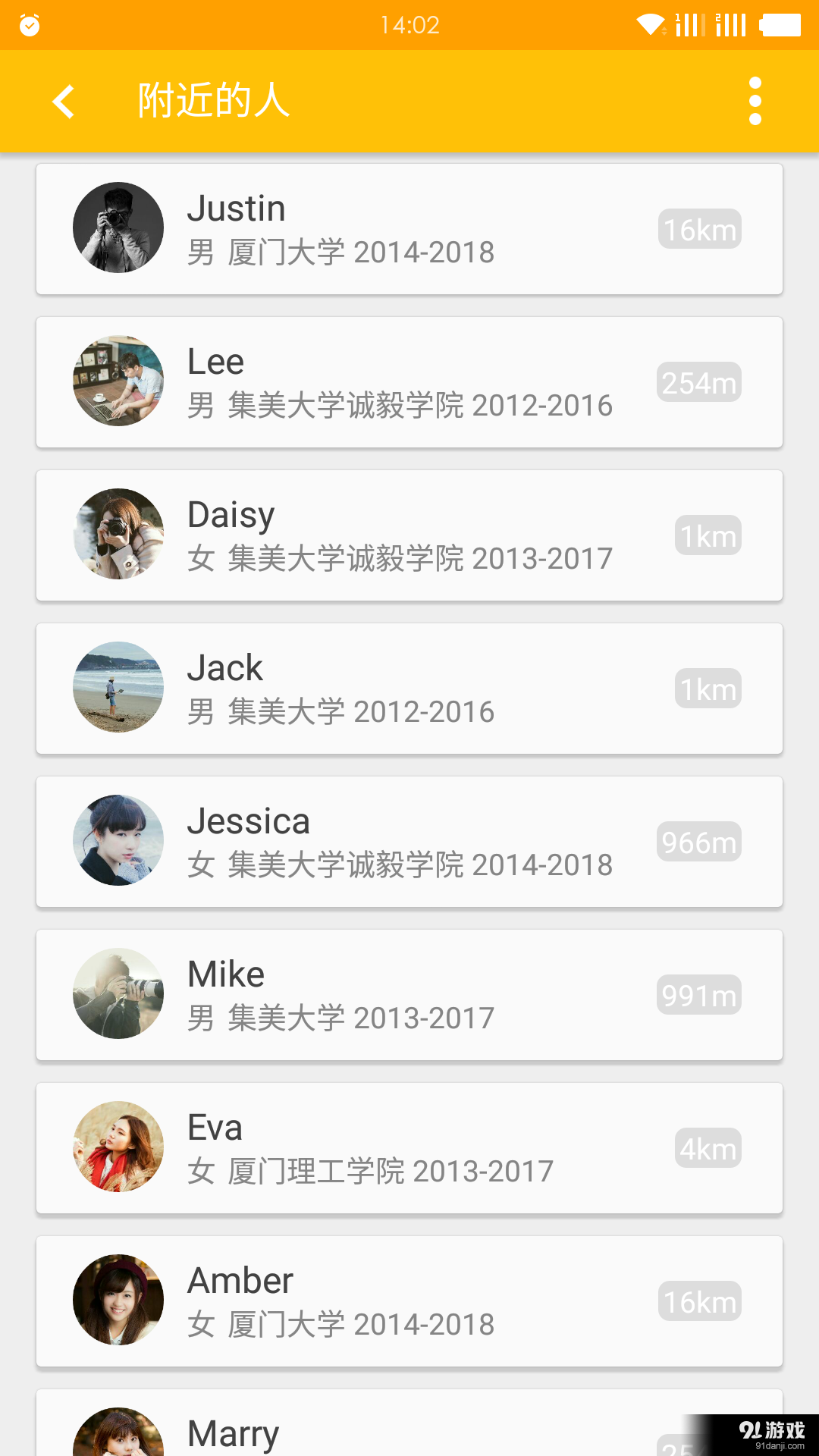The height and width of the screenshot is (1456, 819).
Task: Tap the 254m distance label beside Lee
Action: (698, 381)
